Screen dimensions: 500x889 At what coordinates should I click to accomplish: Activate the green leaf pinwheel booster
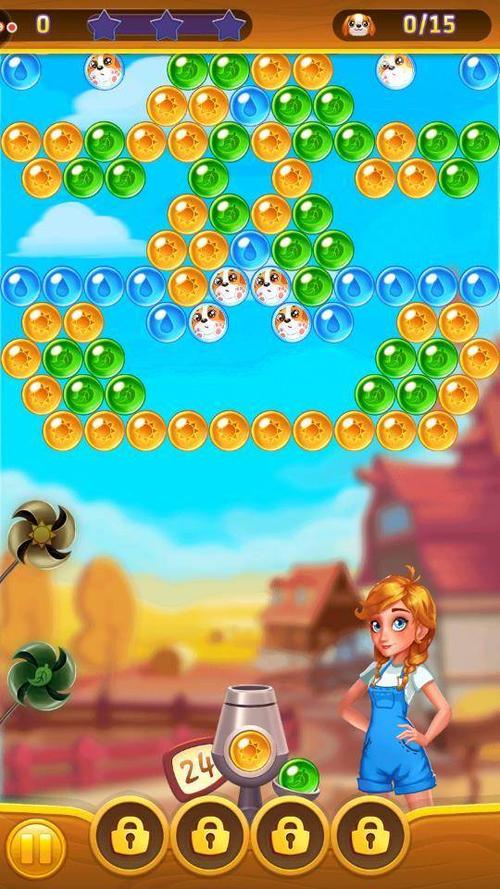coord(41,676)
